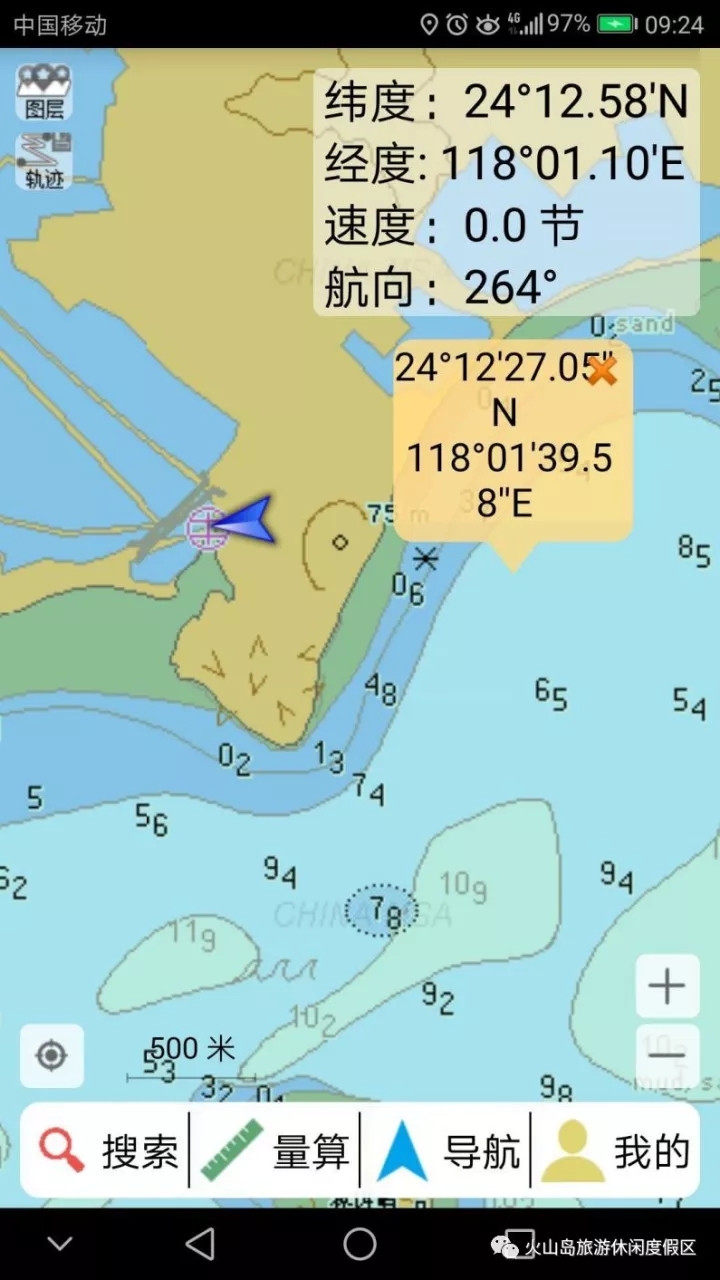Open the 图层 layers button

[44, 92]
